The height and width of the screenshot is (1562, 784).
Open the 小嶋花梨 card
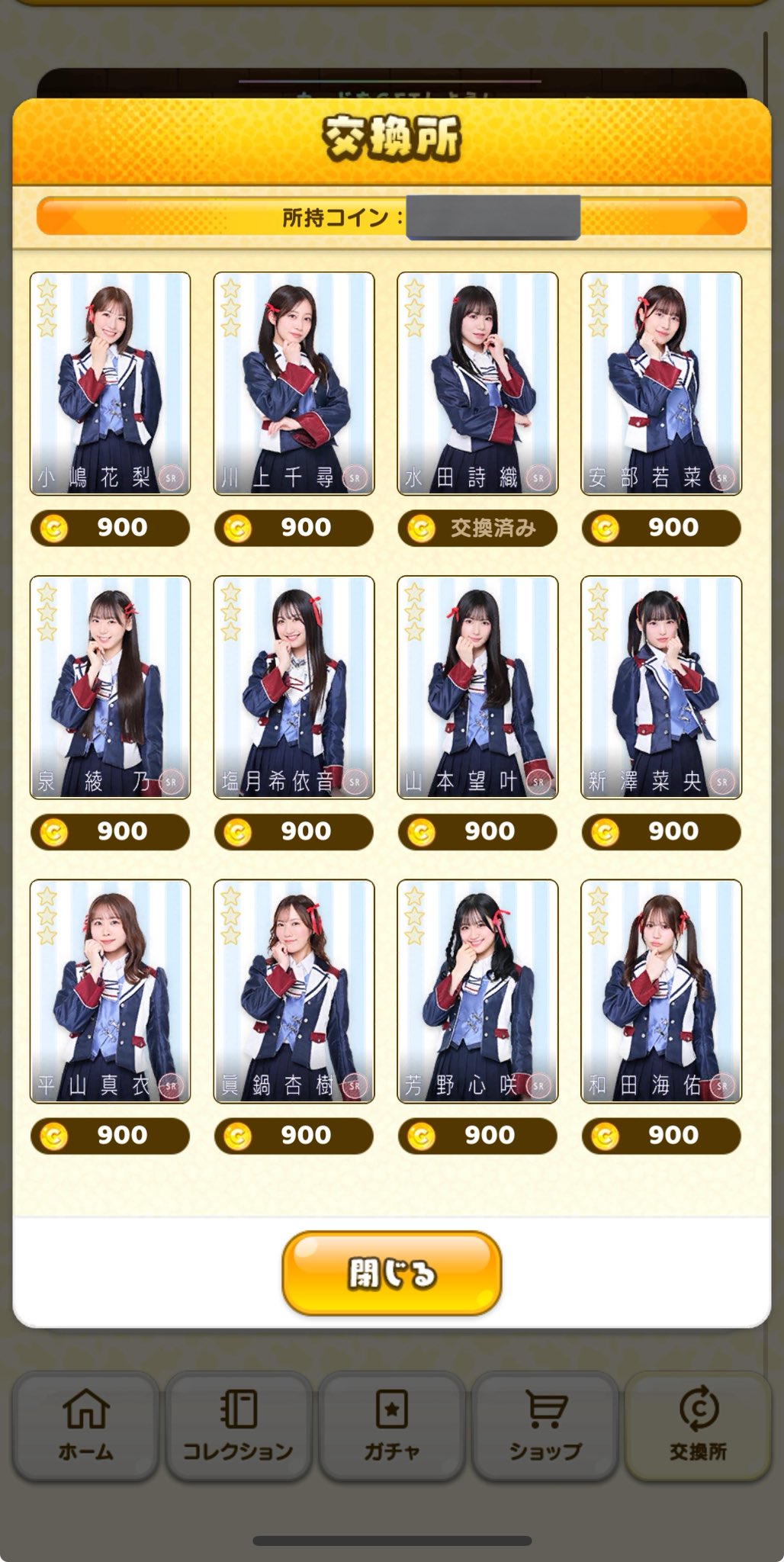point(110,384)
